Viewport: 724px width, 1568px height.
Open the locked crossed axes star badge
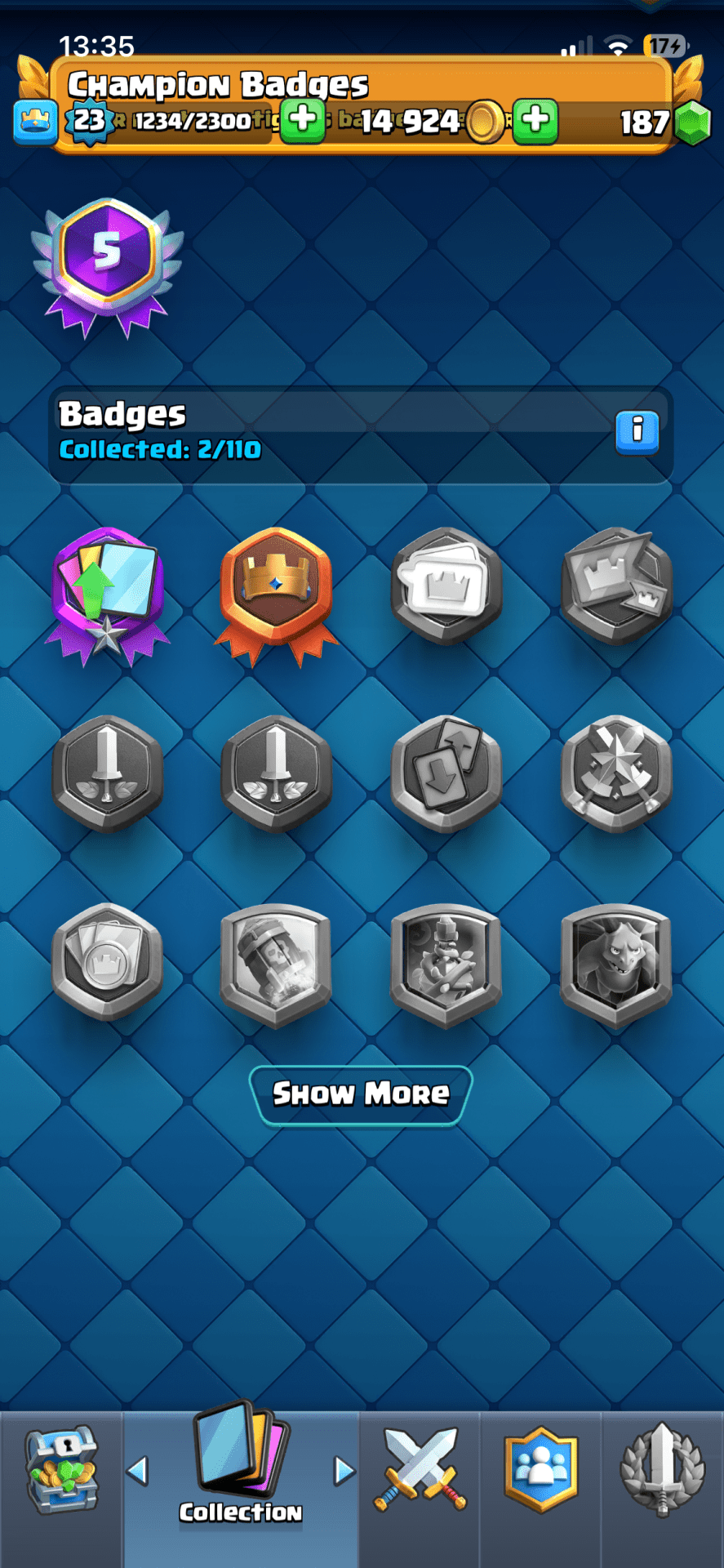coord(616,773)
